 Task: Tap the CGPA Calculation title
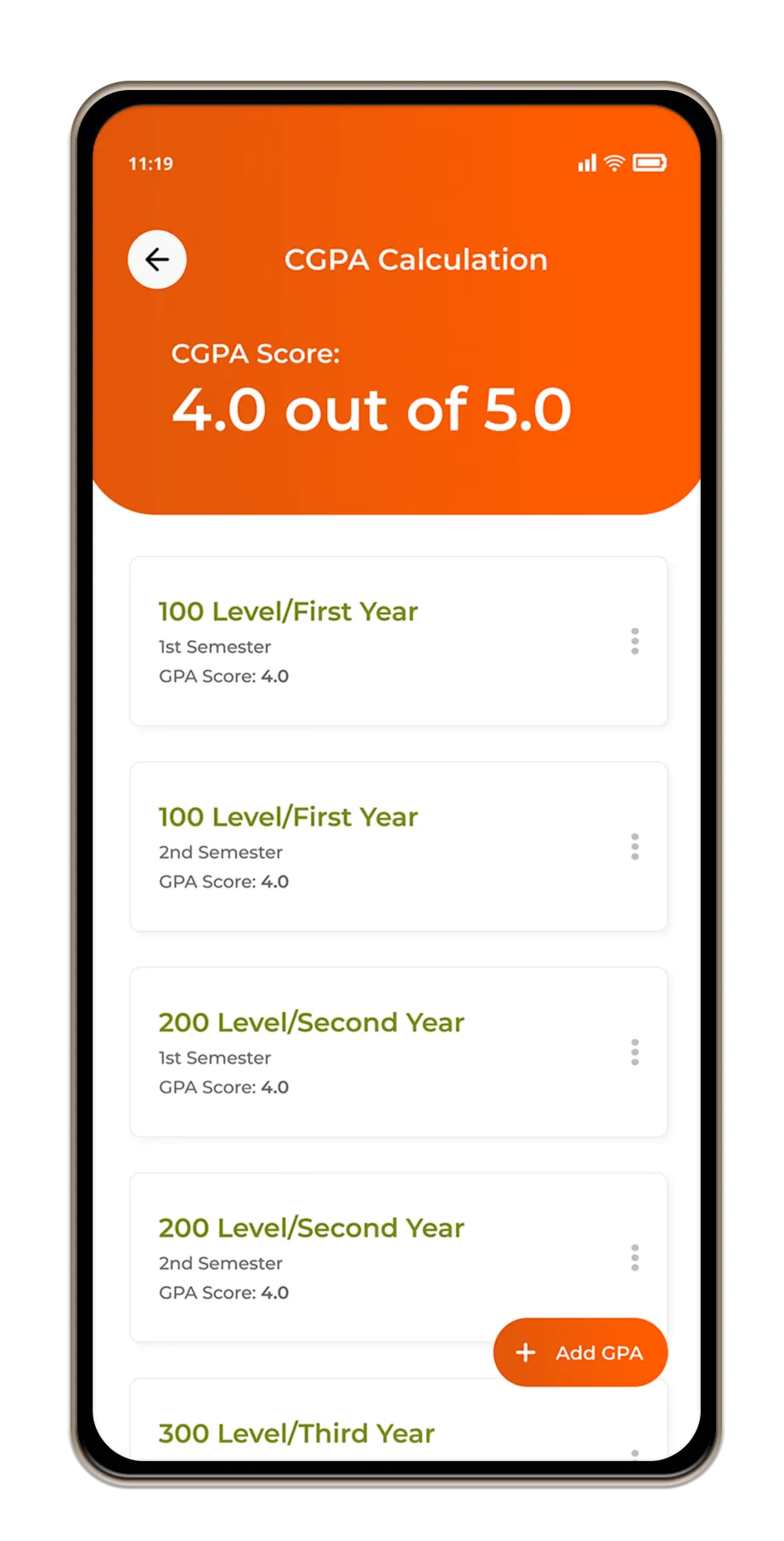click(x=416, y=259)
